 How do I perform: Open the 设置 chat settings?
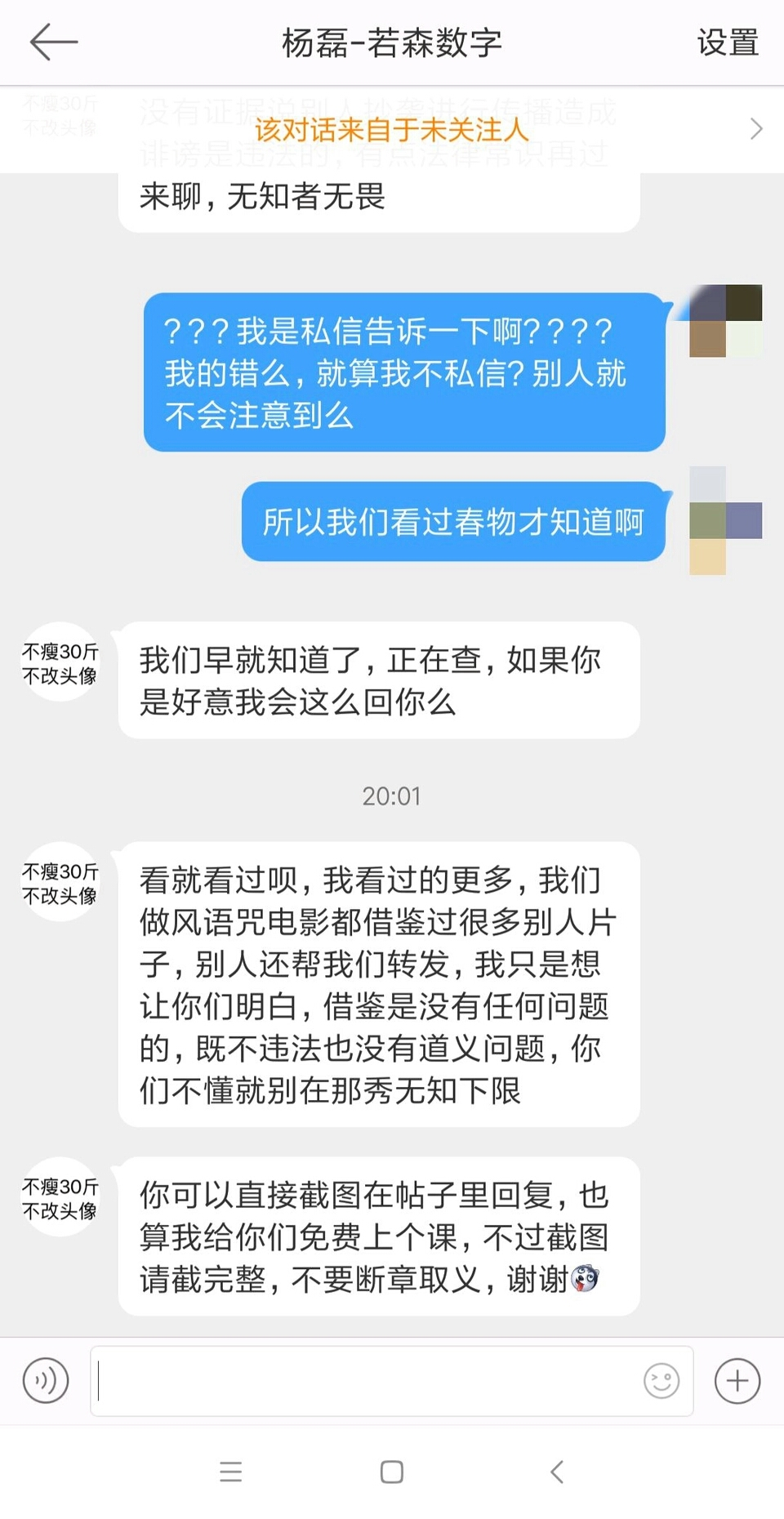pos(727,42)
